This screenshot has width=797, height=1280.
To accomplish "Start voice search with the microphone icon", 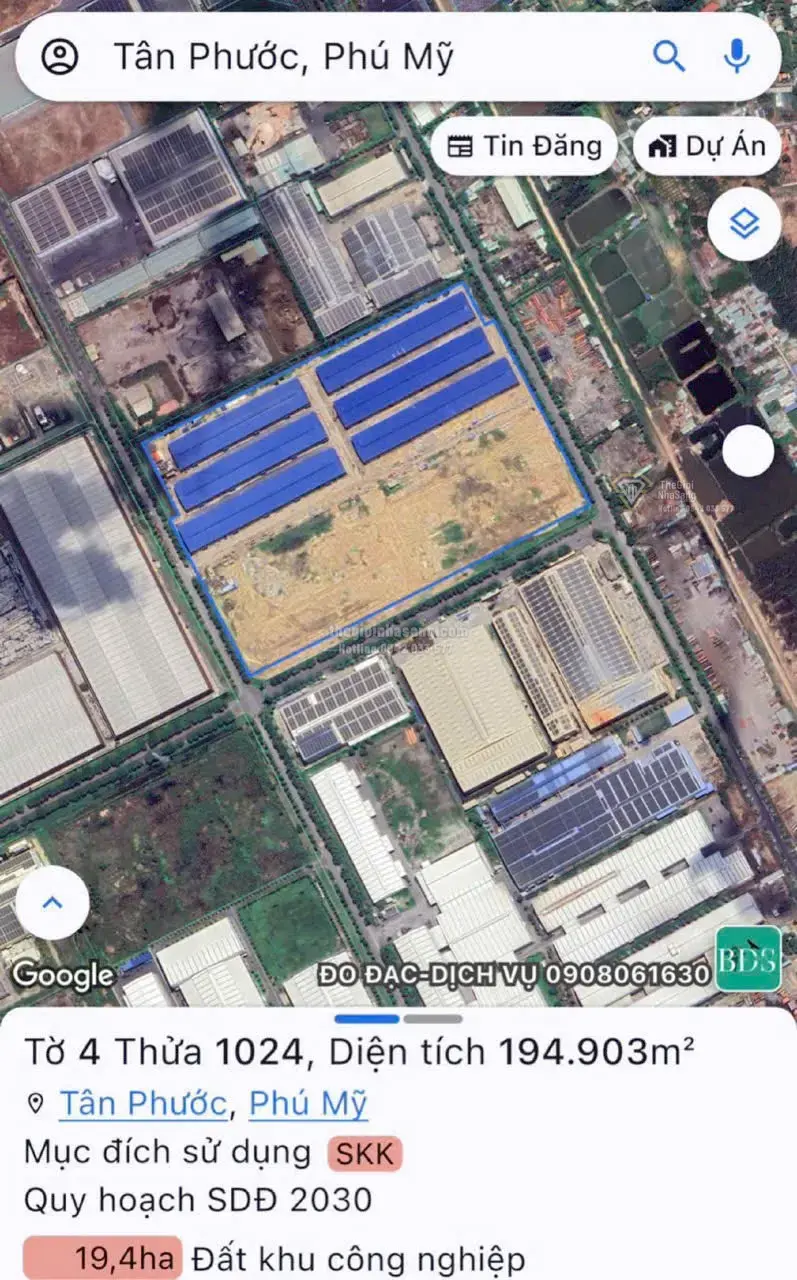I will point(736,57).
